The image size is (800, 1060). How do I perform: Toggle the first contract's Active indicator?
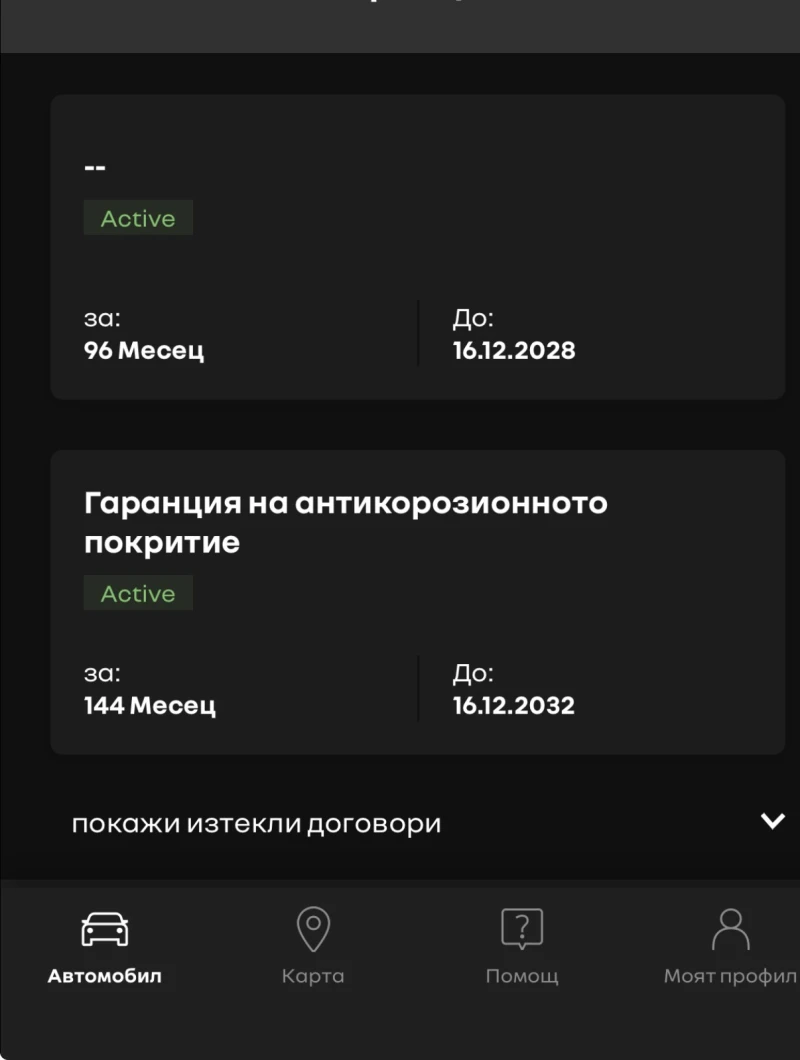[138, 218]
